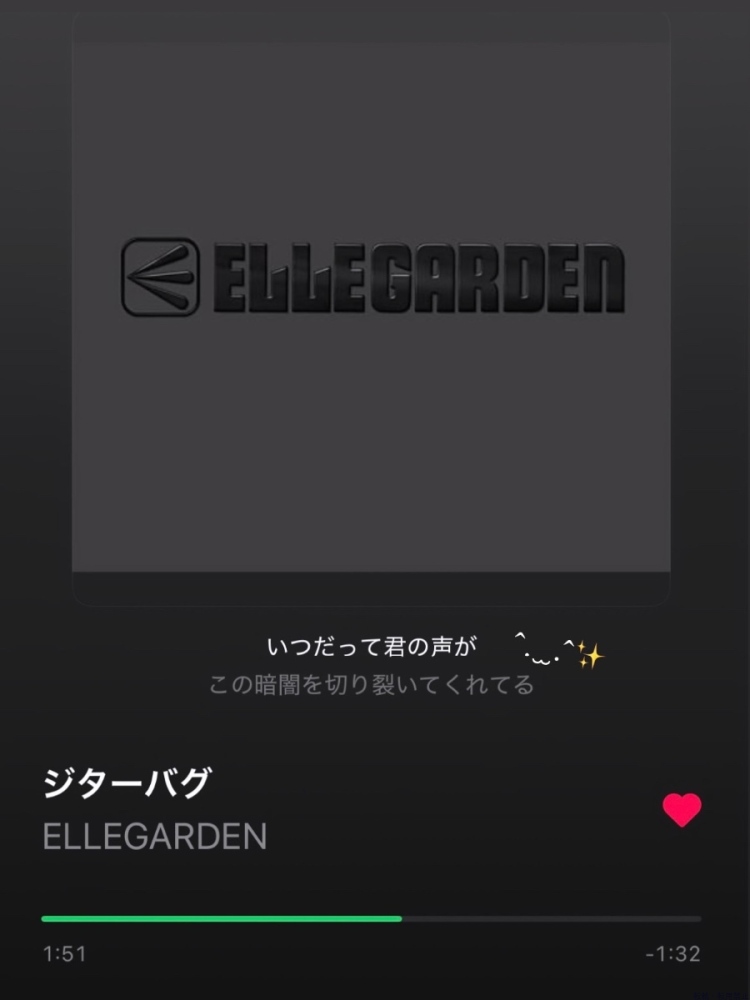This screenshot has width=750, height=1000.
Task: Open the ELLEGARDEN artist name
Action: coord(155,837)
